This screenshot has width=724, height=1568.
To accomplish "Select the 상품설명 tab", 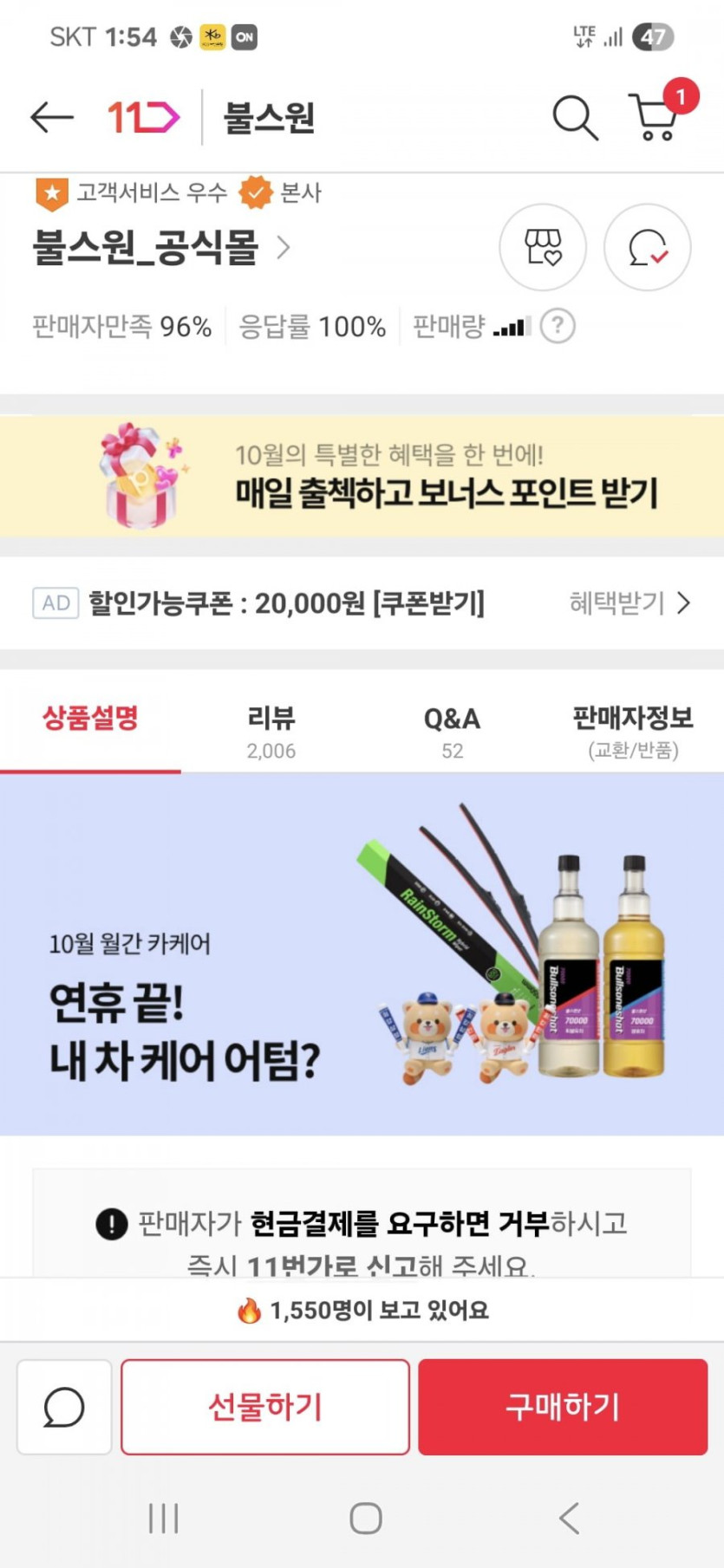I will point(90,721).
